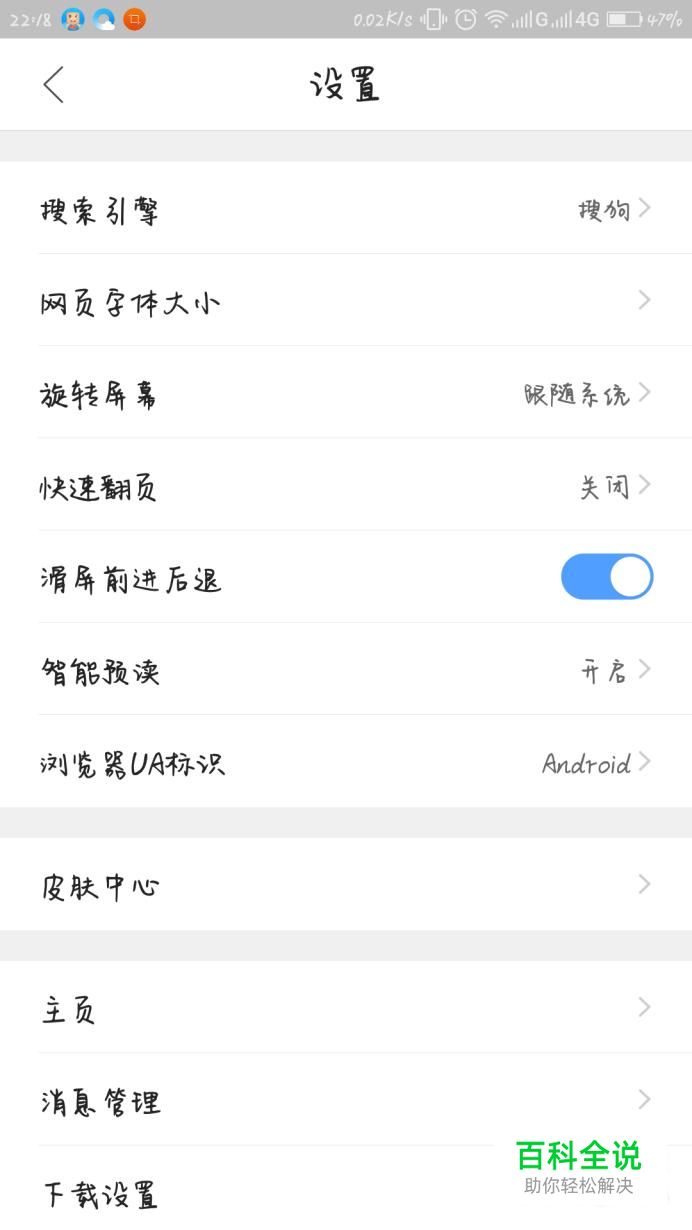
Task: Select 浏览器UA标识 option
Action: [x=345, y=763]
